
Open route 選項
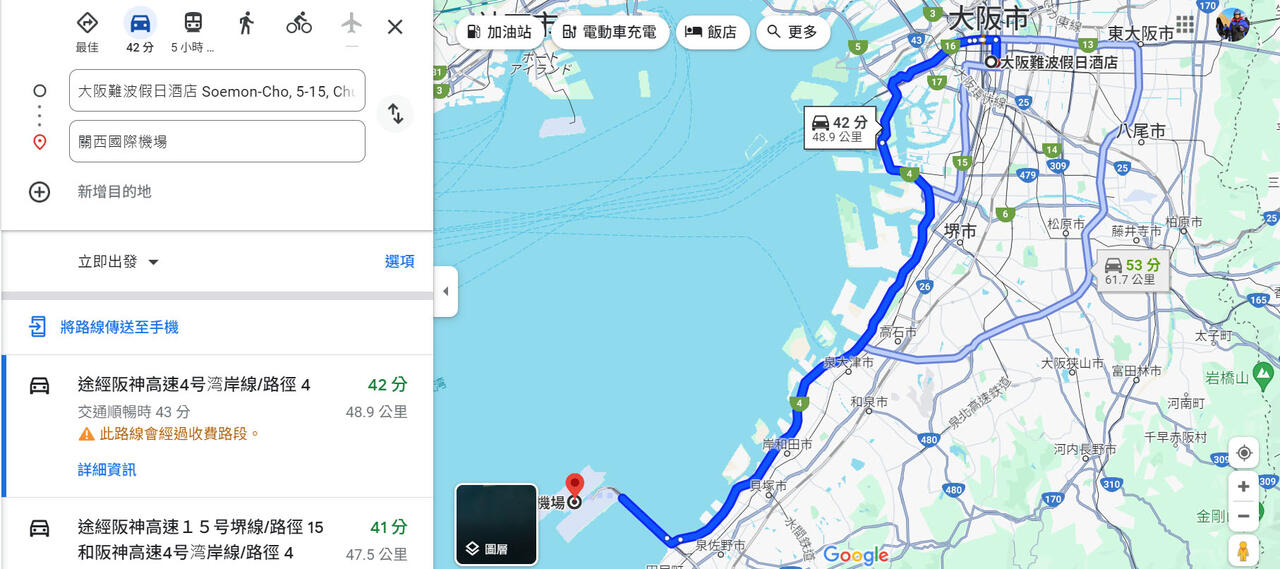click(399, 262)
